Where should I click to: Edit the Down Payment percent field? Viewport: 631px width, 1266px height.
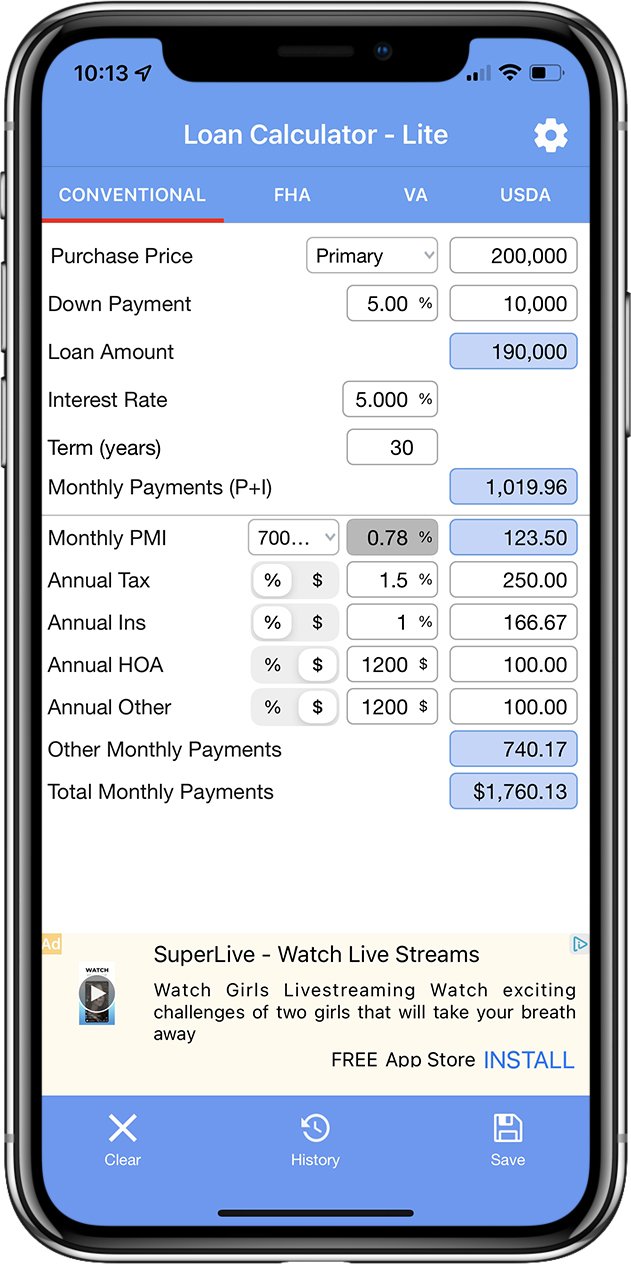[392, 304]
